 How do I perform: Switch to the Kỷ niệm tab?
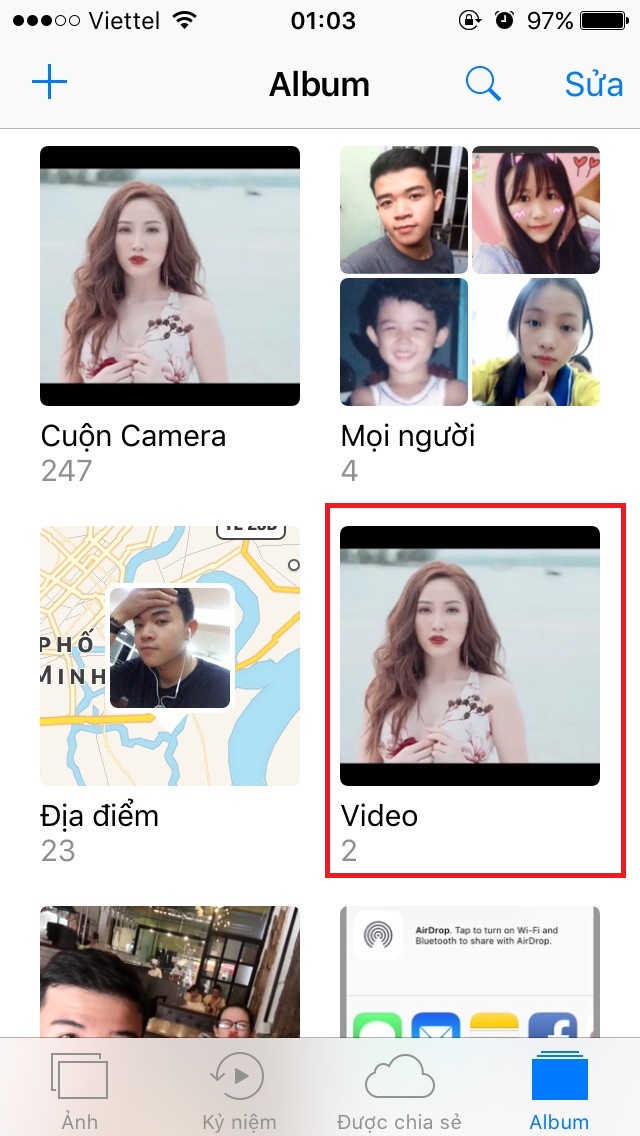coord(239,1088)
